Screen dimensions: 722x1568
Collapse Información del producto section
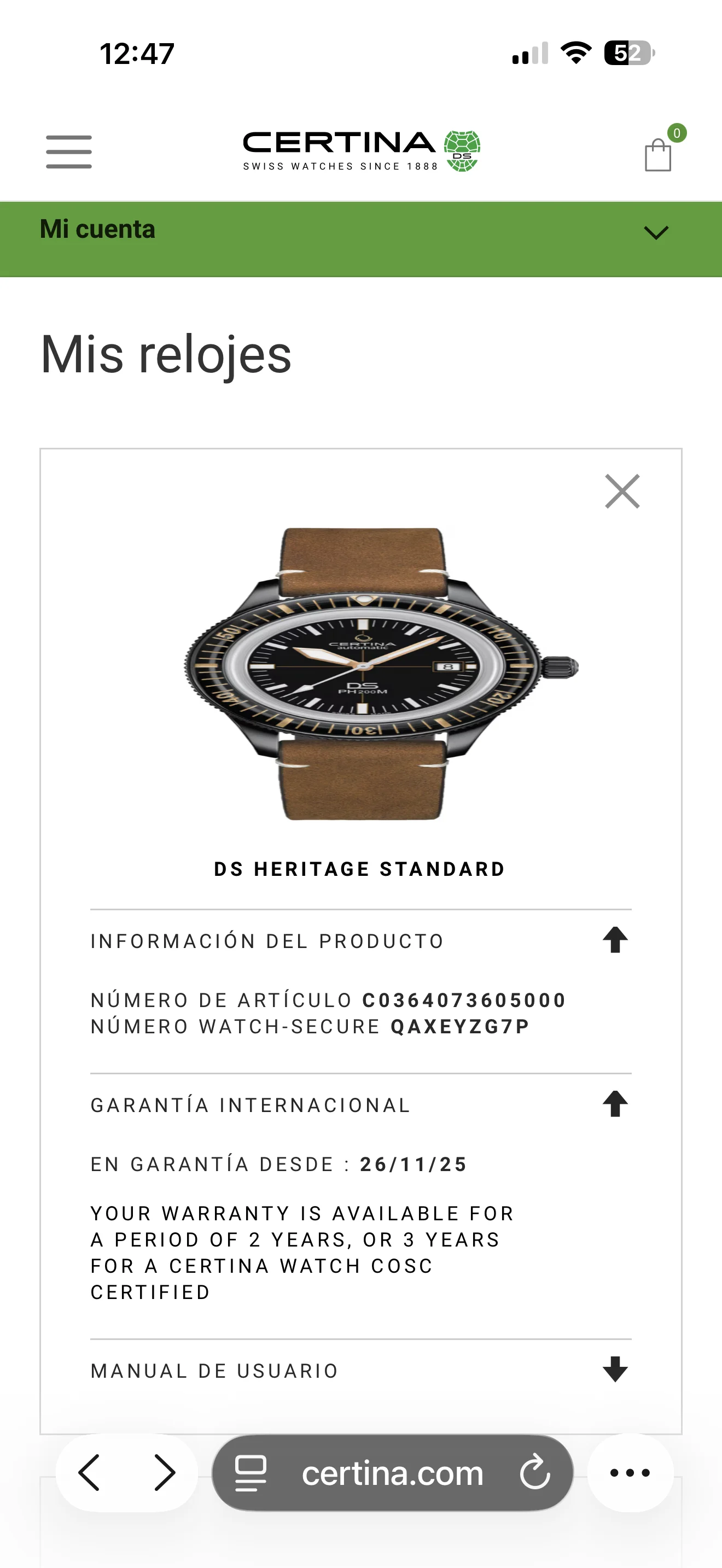[615, 940]
